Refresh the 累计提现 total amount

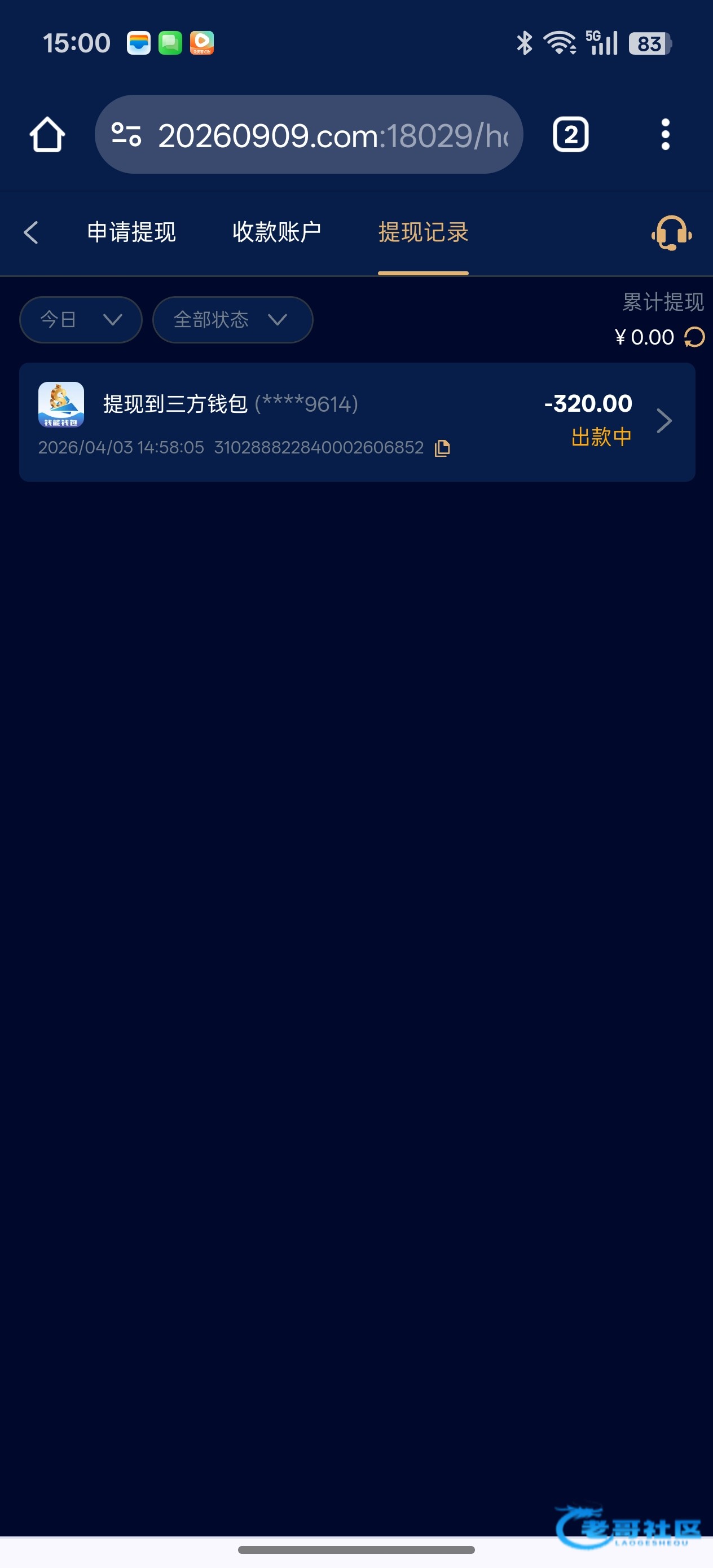694,337
